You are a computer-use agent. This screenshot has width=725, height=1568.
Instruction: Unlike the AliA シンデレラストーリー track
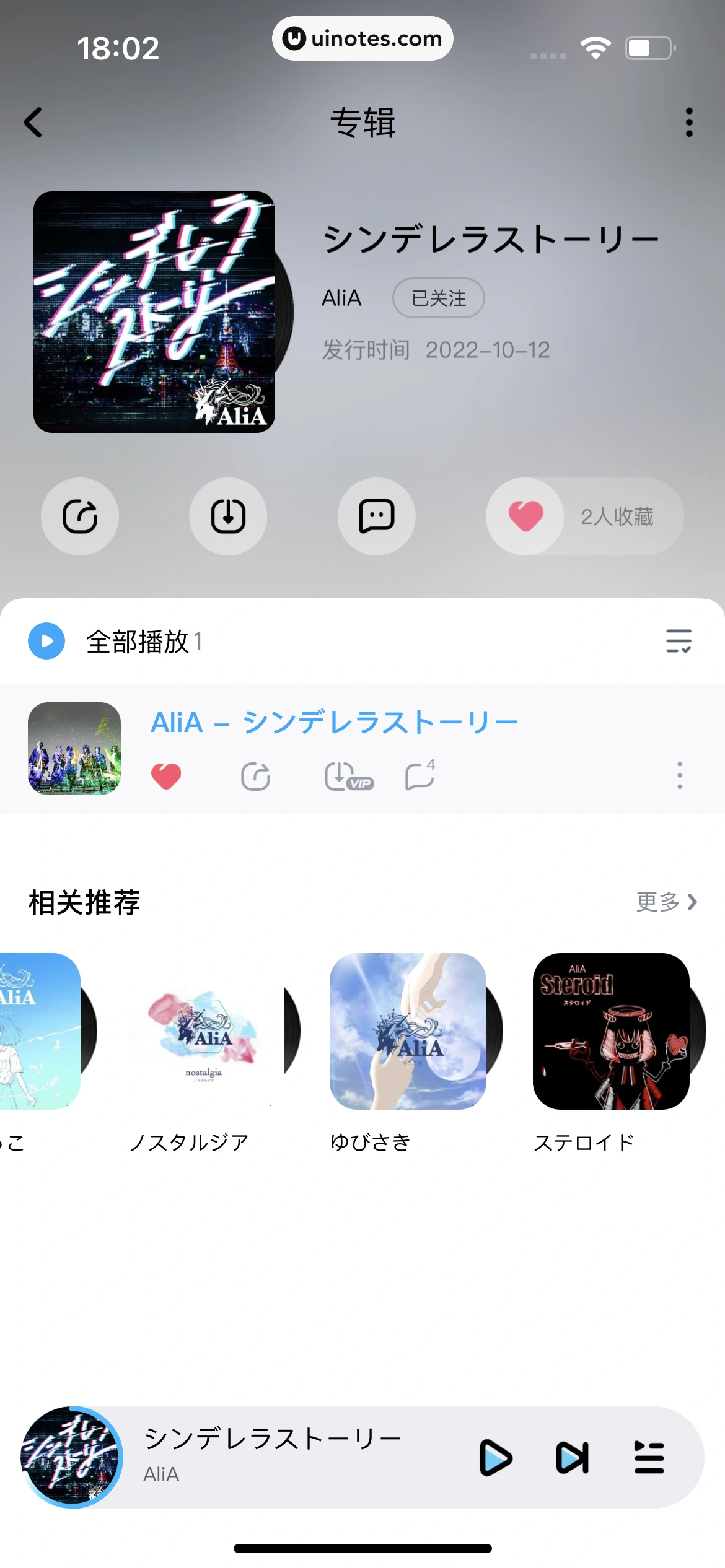(x=166, y=776)
